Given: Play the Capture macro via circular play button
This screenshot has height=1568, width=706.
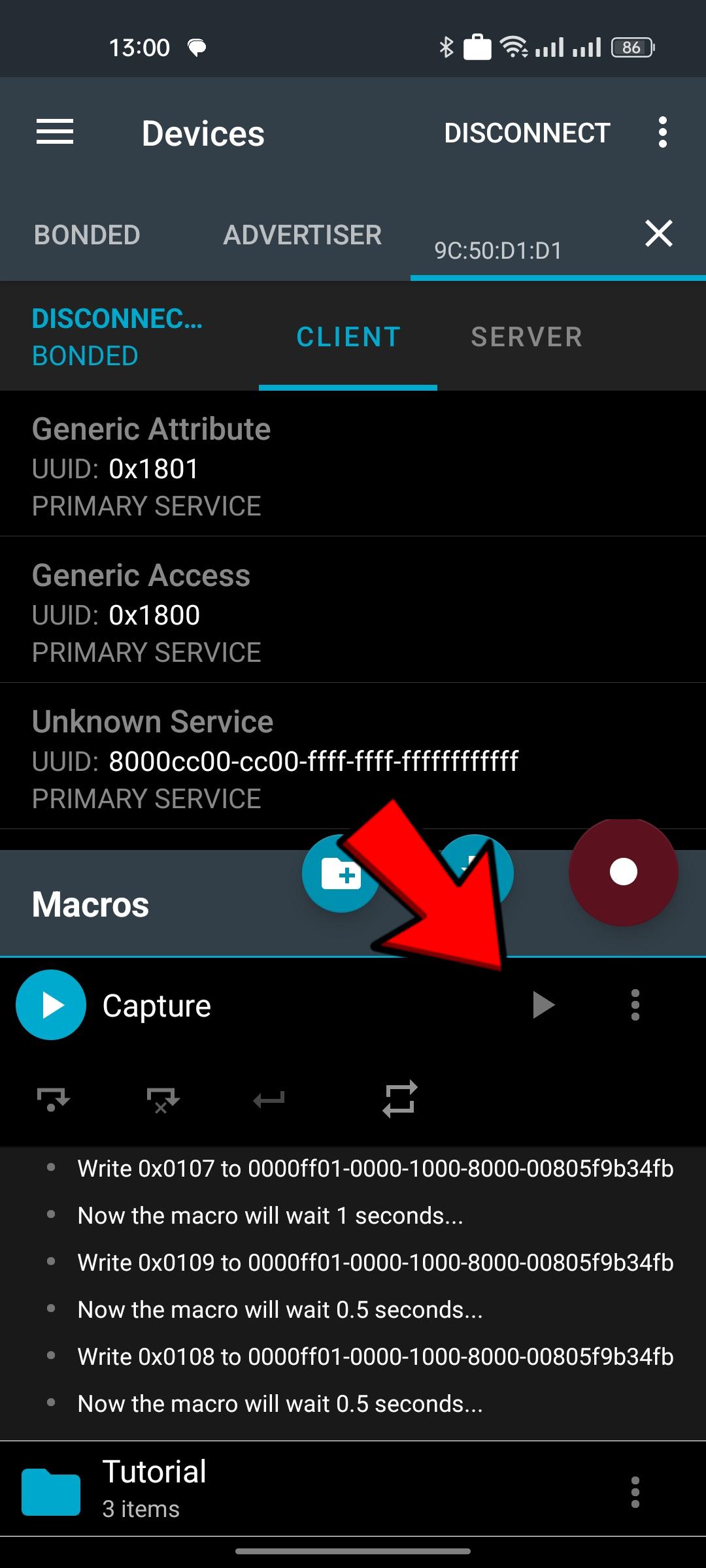Looking at the screenshot, I should tap(50, 1005).
